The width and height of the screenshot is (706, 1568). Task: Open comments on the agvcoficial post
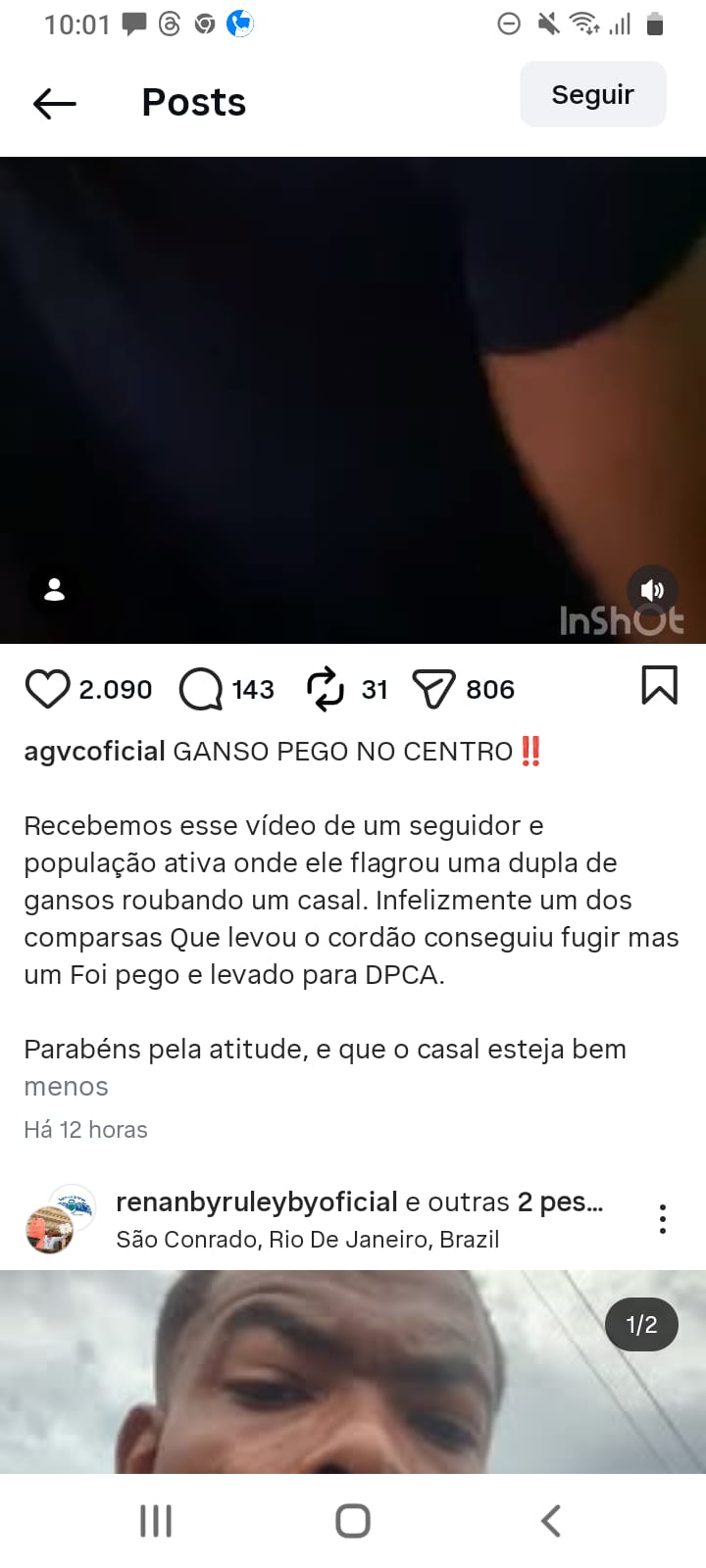(201, 689)
